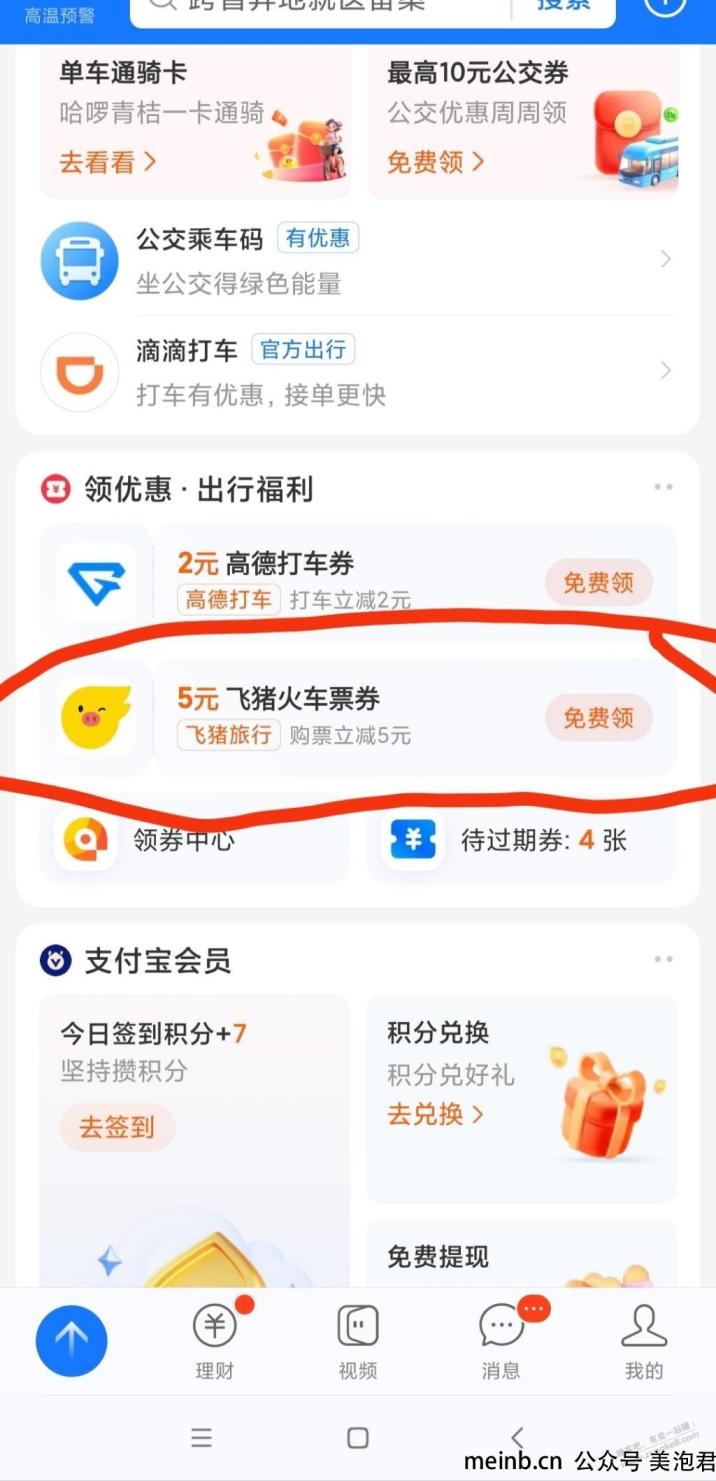This screenshot has height=1481, width=716.
Task: Claim the 2元高德打车券 with 免费领
Action: [598, 582]
